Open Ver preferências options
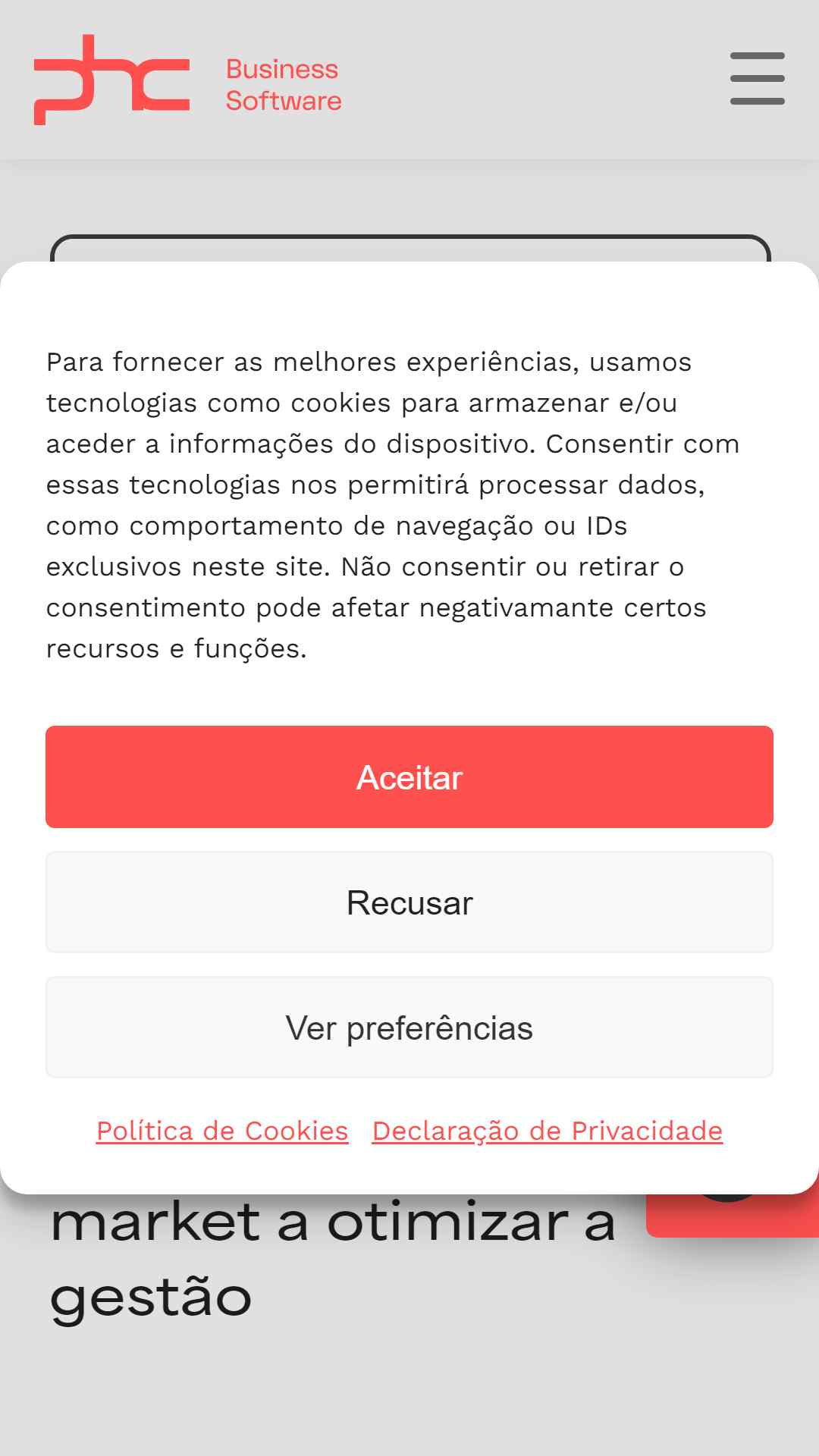Screen dimensions: 819x1456 (409, 1027)
